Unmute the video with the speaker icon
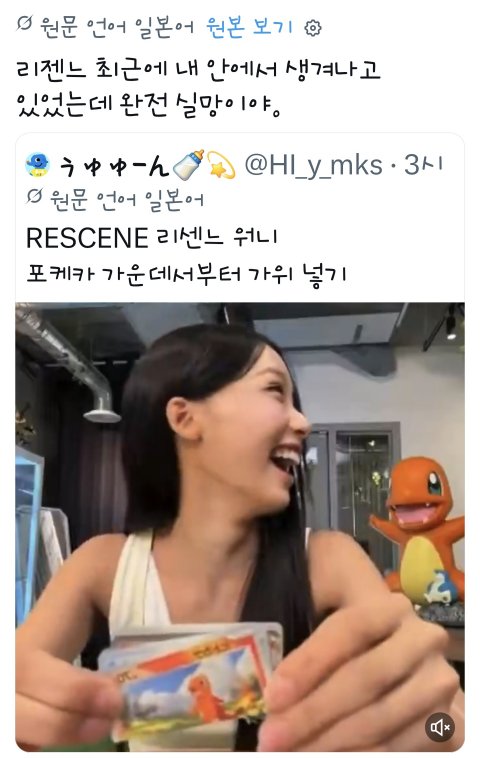480x758 pixels. click(x=440, y=727)
